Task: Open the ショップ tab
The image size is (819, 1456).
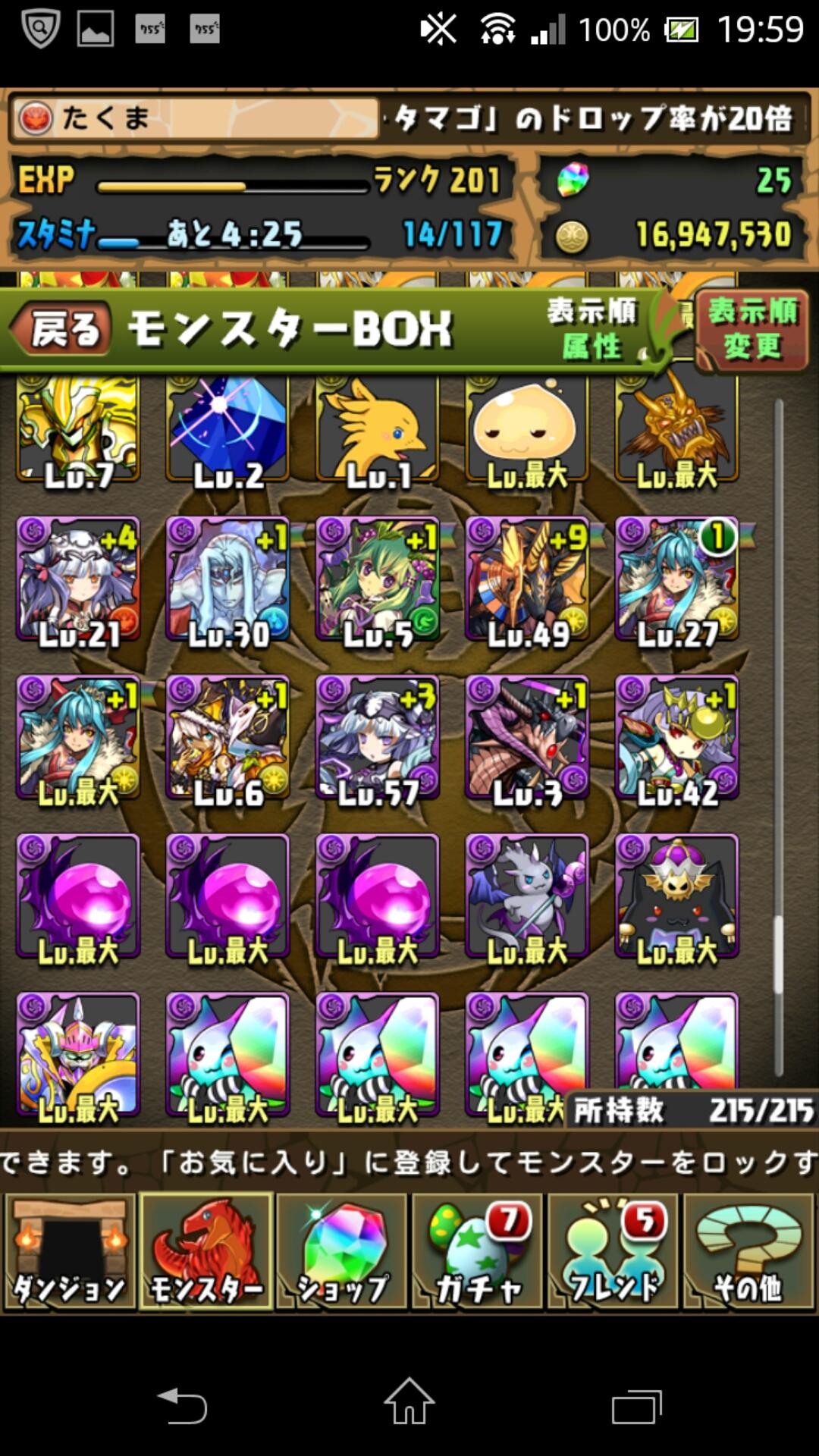Action: coord(342,1251)
